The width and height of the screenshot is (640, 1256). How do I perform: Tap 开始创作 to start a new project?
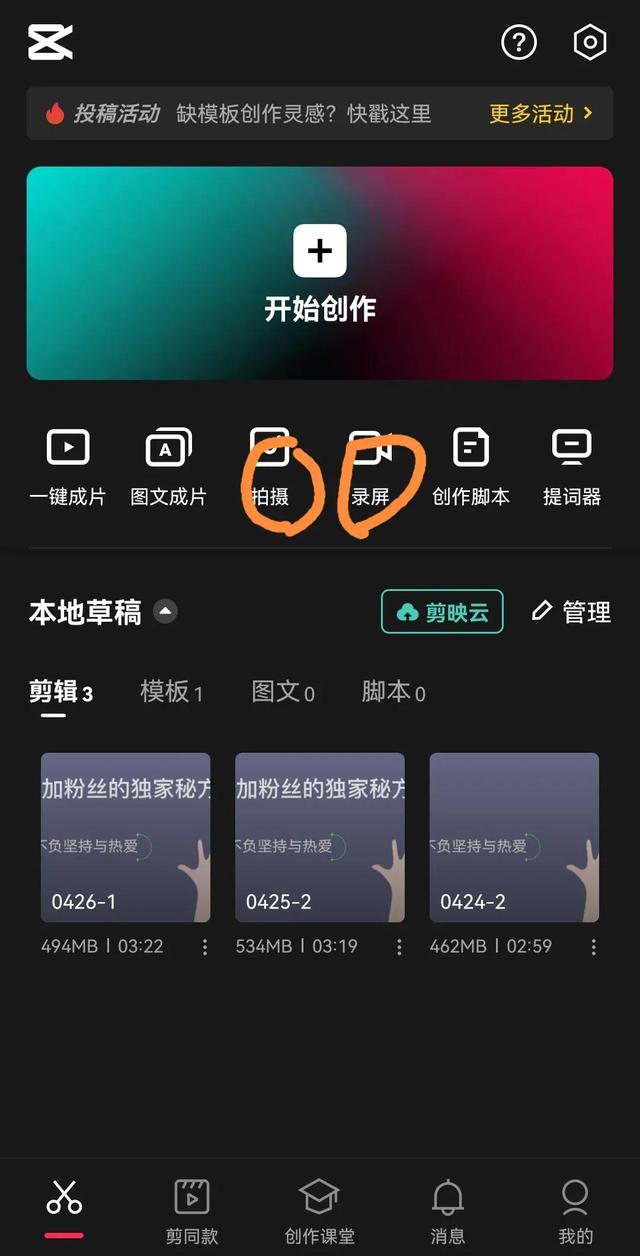click(x=320, y=272)
